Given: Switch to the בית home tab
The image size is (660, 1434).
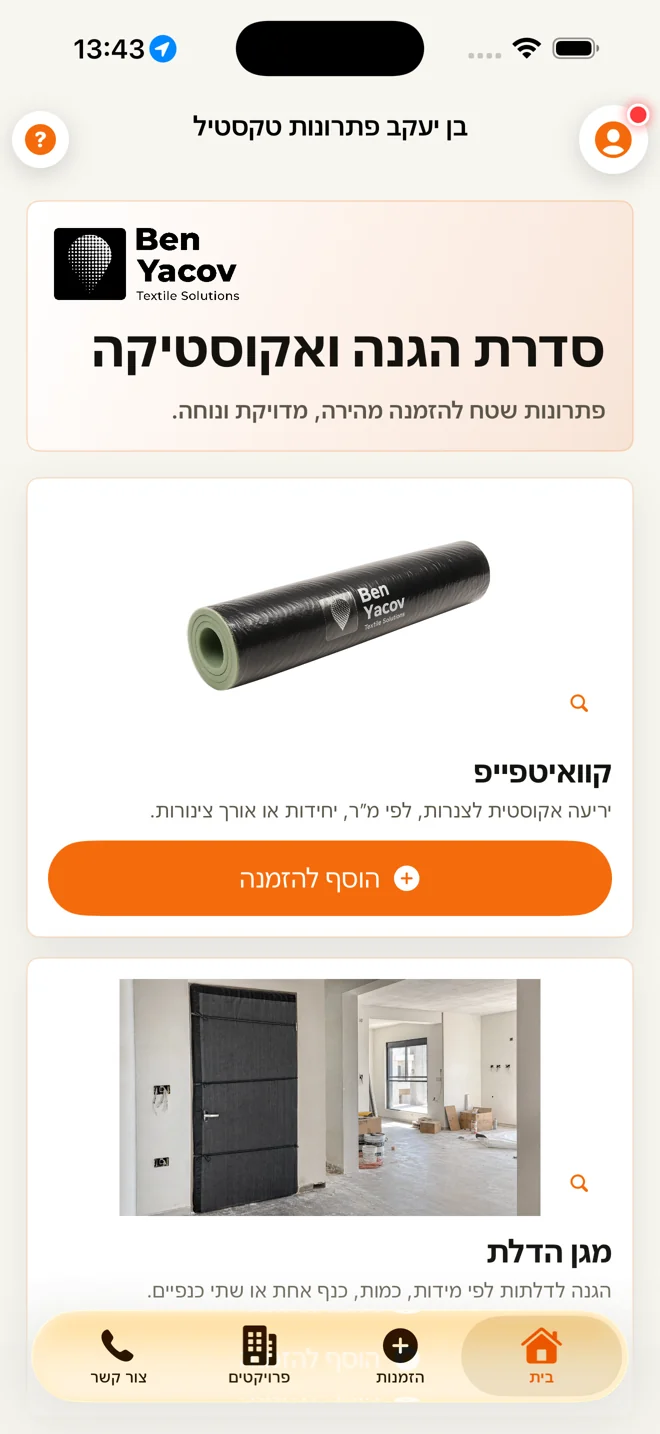Looking at the screenshot, I should (541, 1356).
